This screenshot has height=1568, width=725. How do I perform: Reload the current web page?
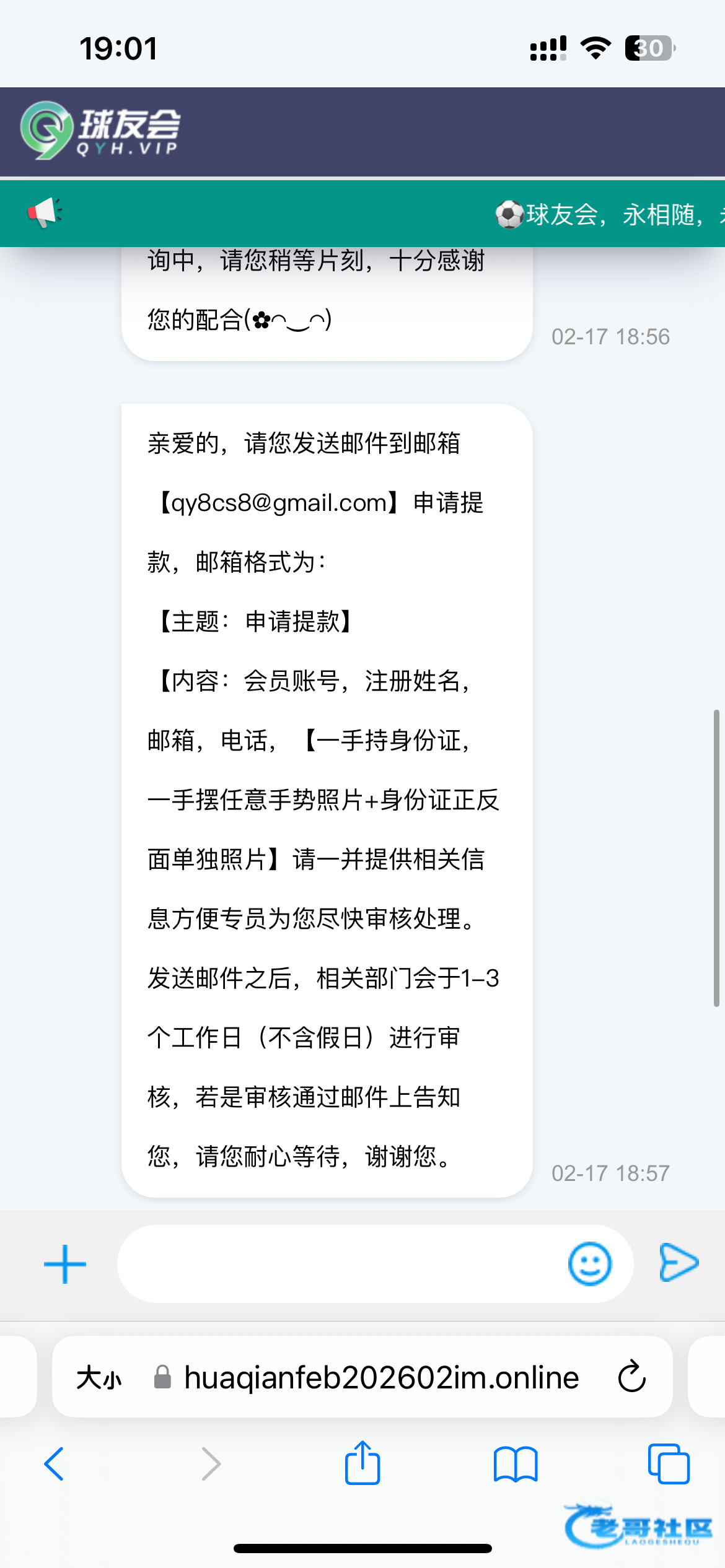[x=631, y=1377]
